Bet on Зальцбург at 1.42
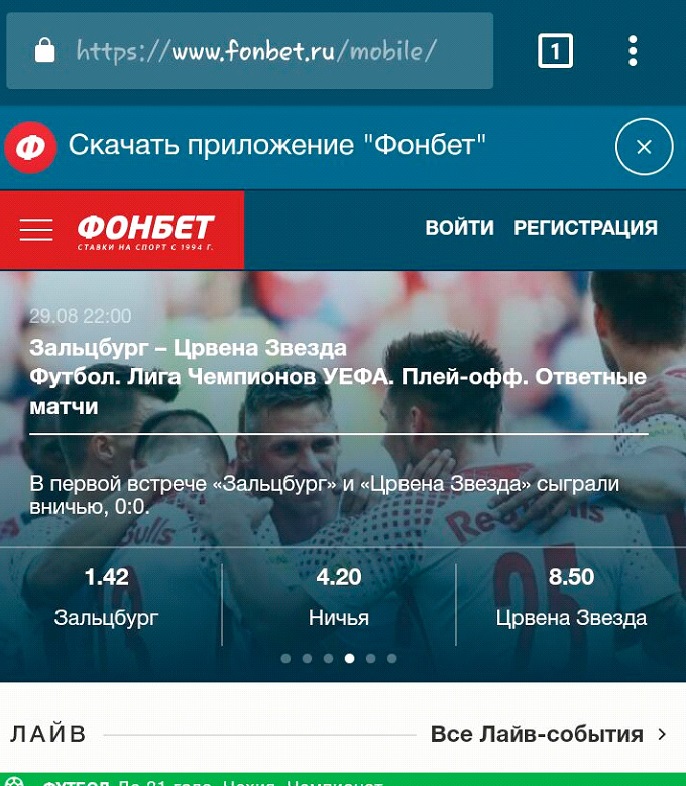Screen dimensions: 686x786 [x=107, y=596]
